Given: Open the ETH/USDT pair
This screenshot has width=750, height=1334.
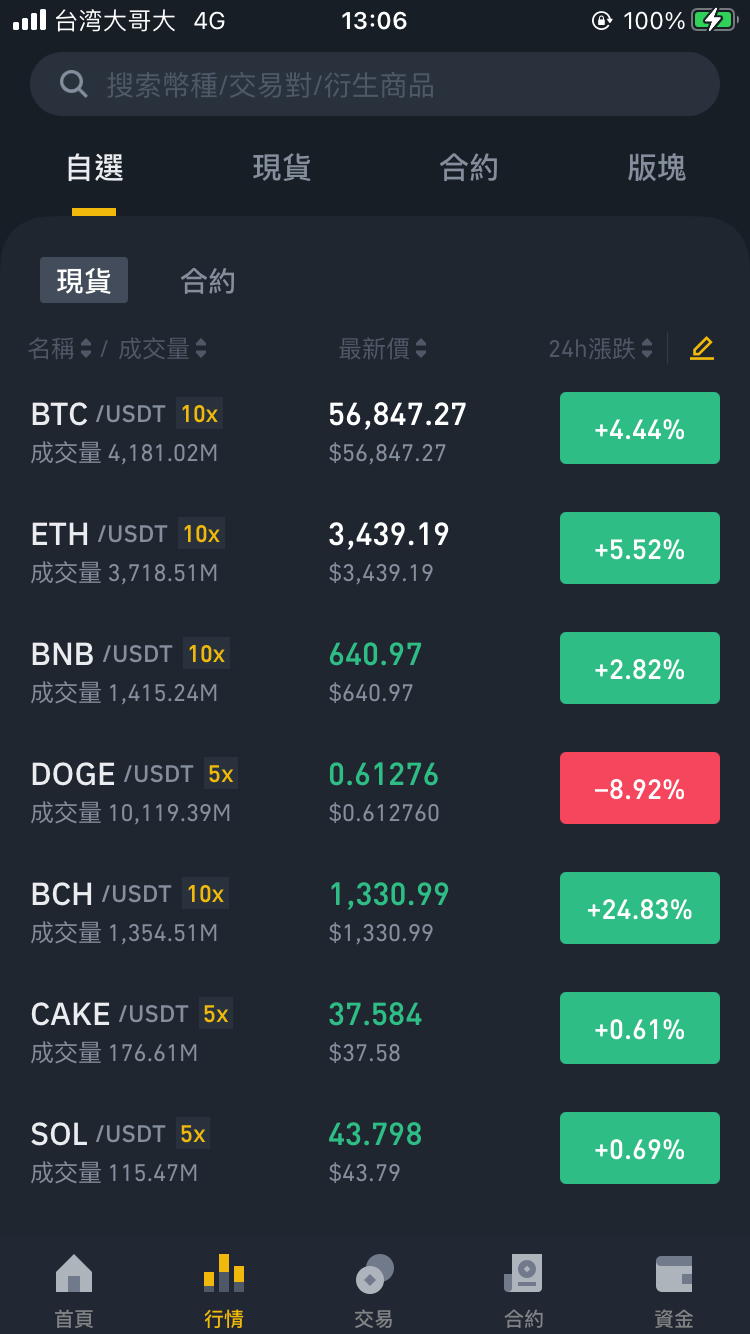Looking at the screenshot, I should pos(375,548).
